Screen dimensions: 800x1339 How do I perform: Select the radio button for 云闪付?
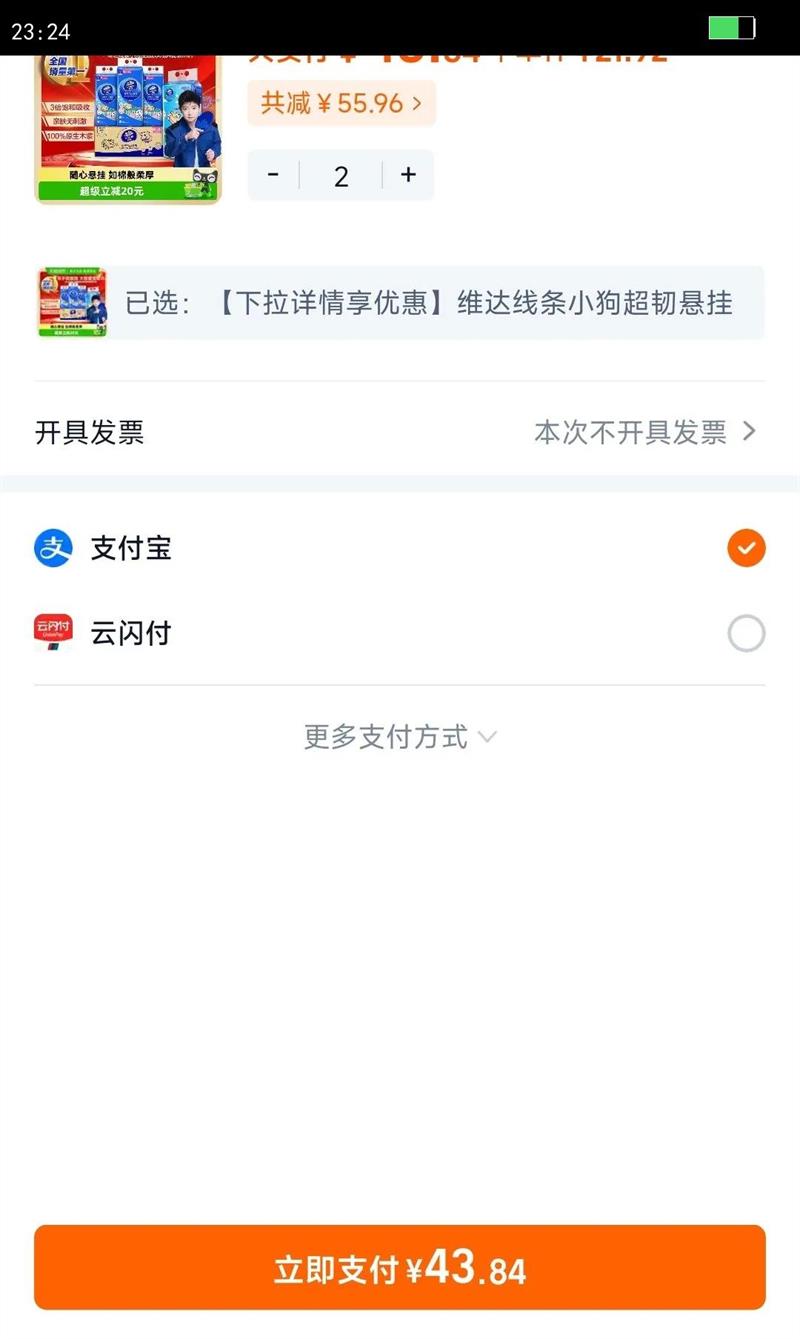click(x=744, y=632)
